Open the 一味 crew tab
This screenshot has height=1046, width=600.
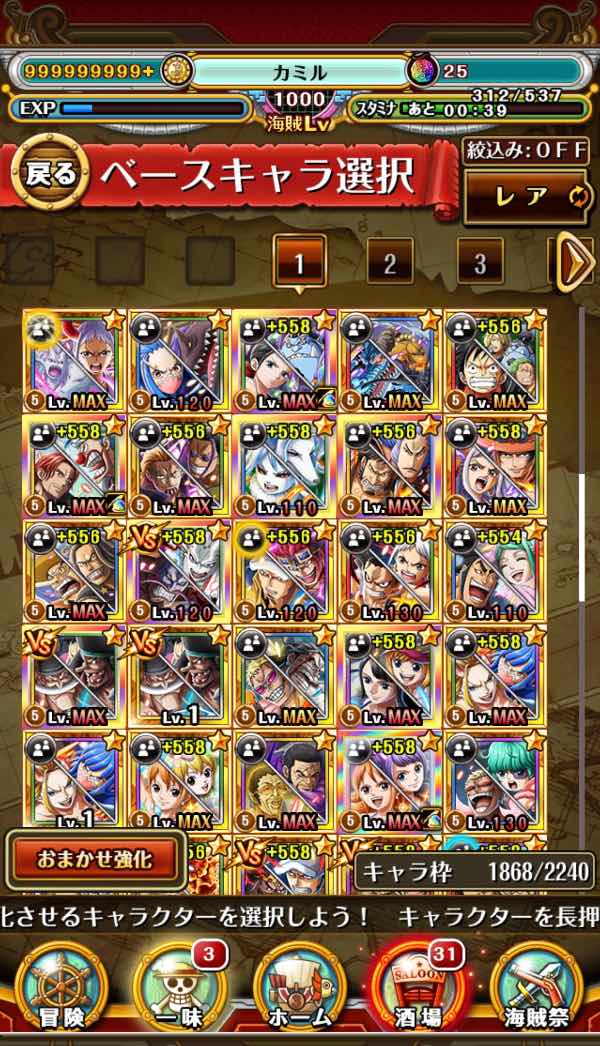(x=180, y=986)
